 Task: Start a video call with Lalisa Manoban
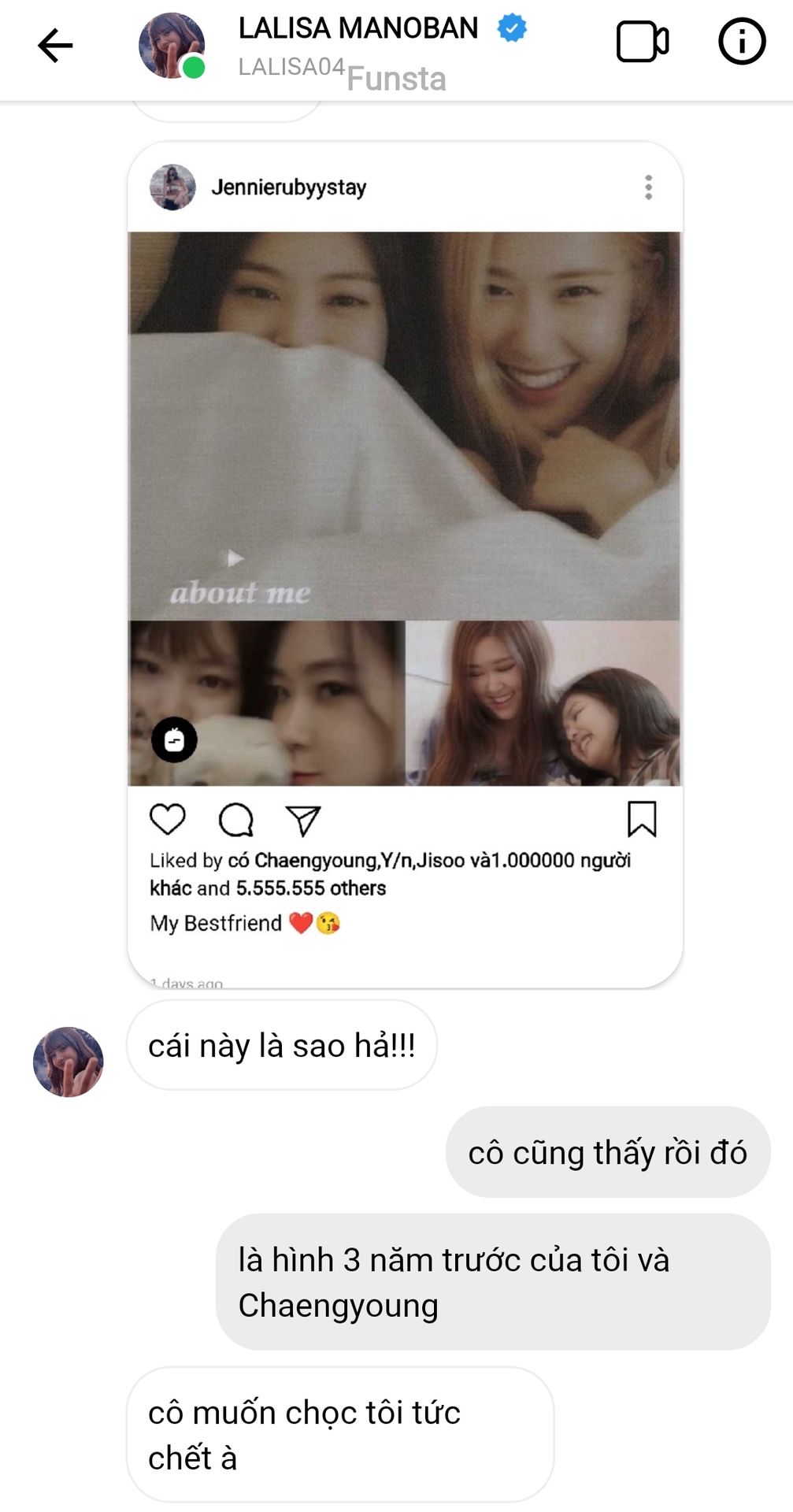[642, 43]
